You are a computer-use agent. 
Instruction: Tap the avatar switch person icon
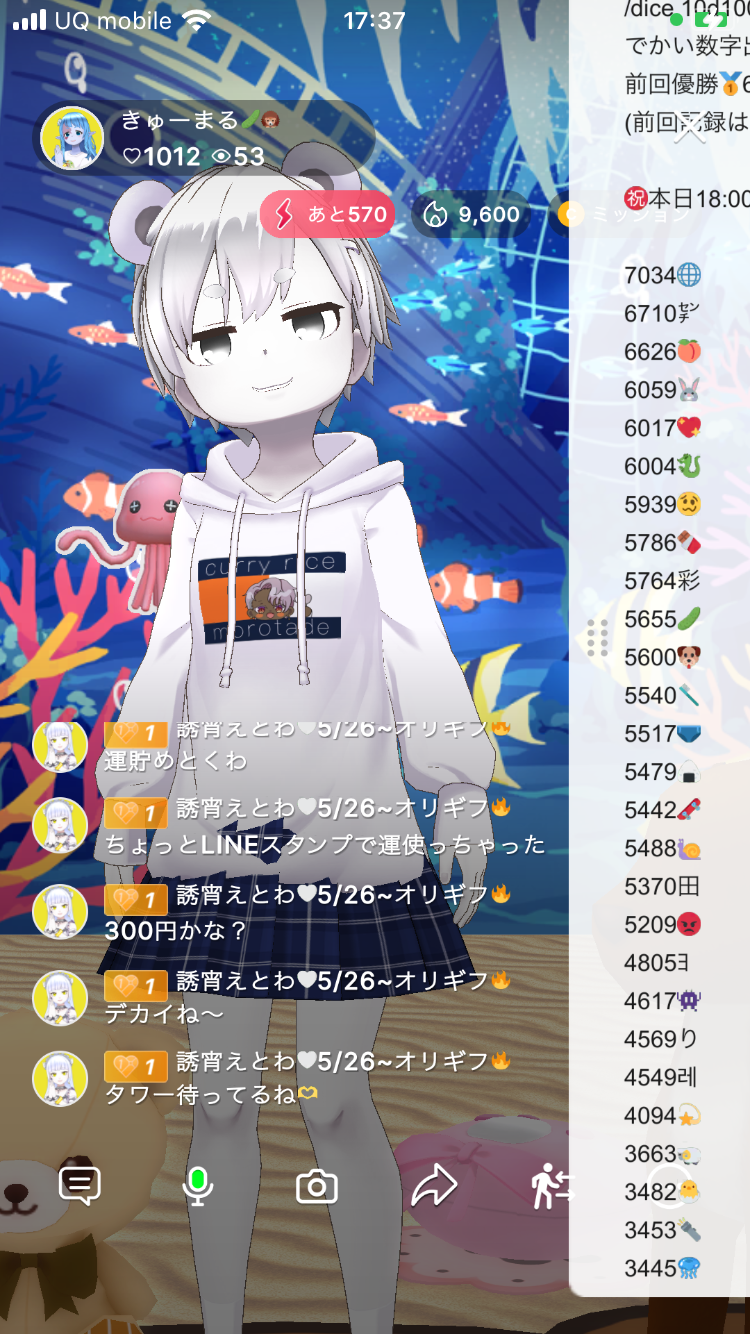[551, 1187]
